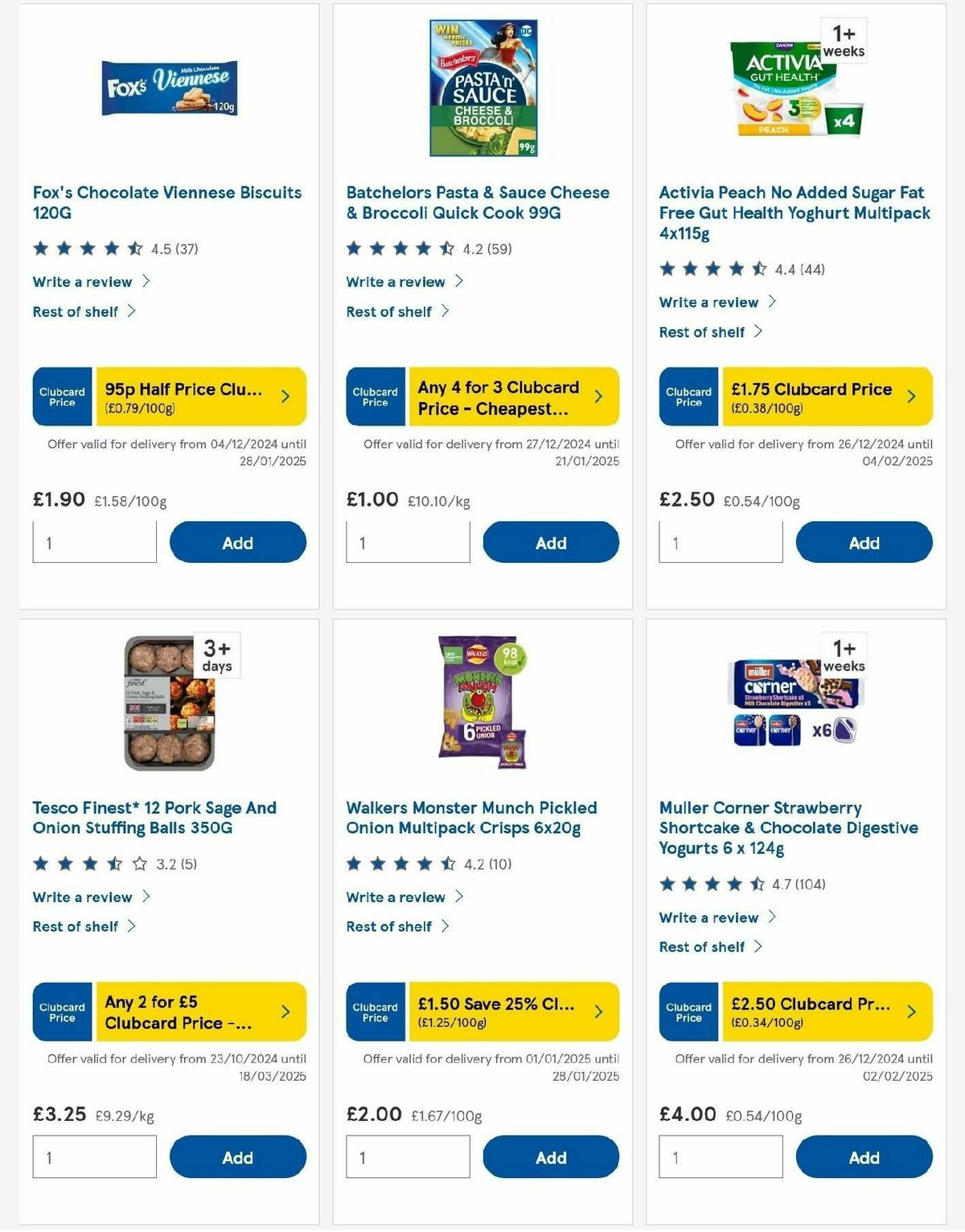Image resolution: width=965 pixels, height=1232 pixels.
Task: Click Add for Activia Peach yoghurt multipack
Action: [864, 542]
